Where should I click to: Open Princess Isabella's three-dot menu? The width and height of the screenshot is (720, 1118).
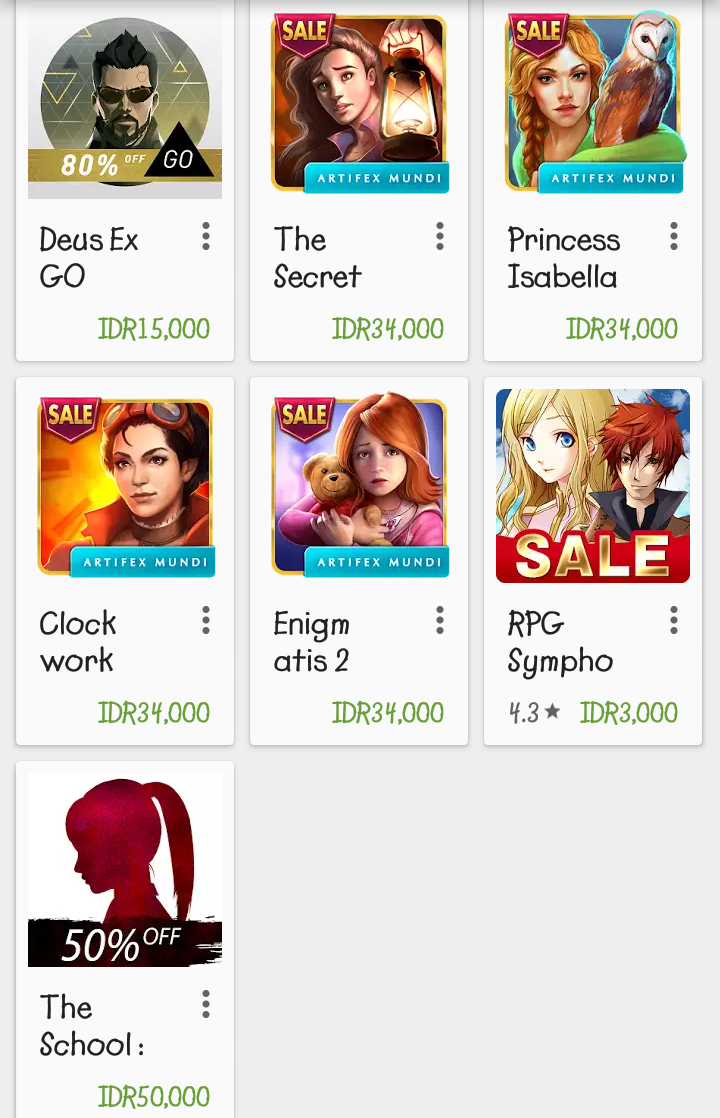674,237
